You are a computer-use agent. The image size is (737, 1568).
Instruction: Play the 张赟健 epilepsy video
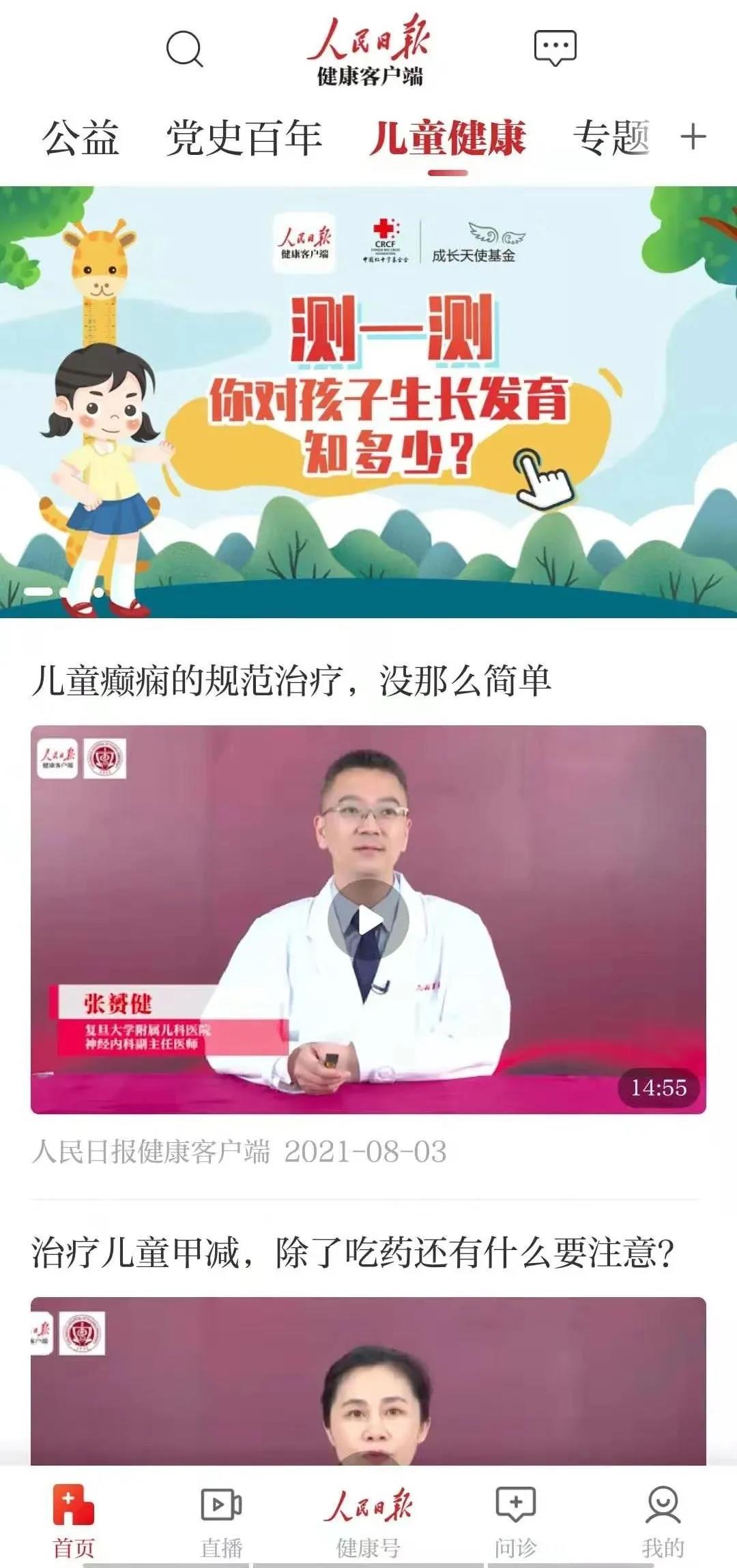[369, 920]
